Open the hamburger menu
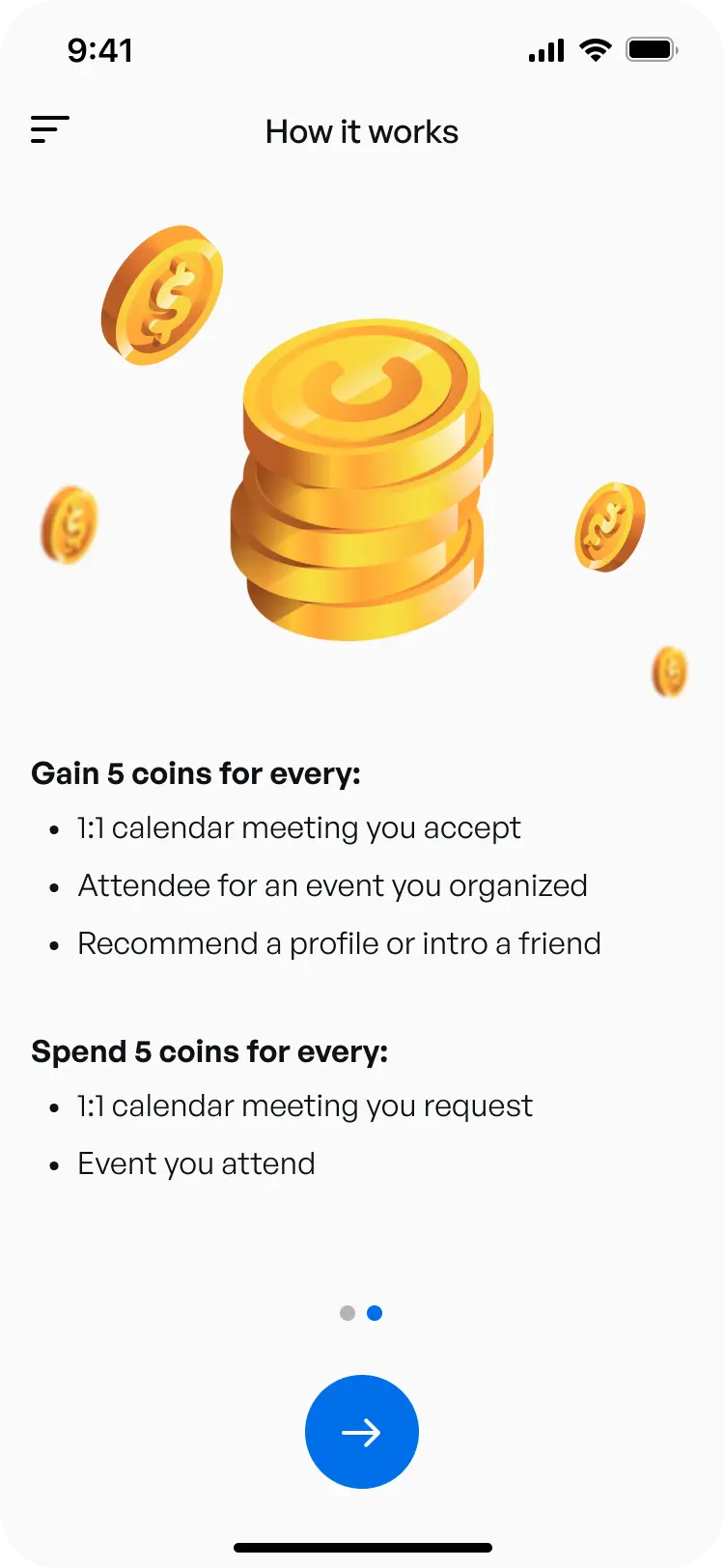724x1568 pixels. [50, 129]
